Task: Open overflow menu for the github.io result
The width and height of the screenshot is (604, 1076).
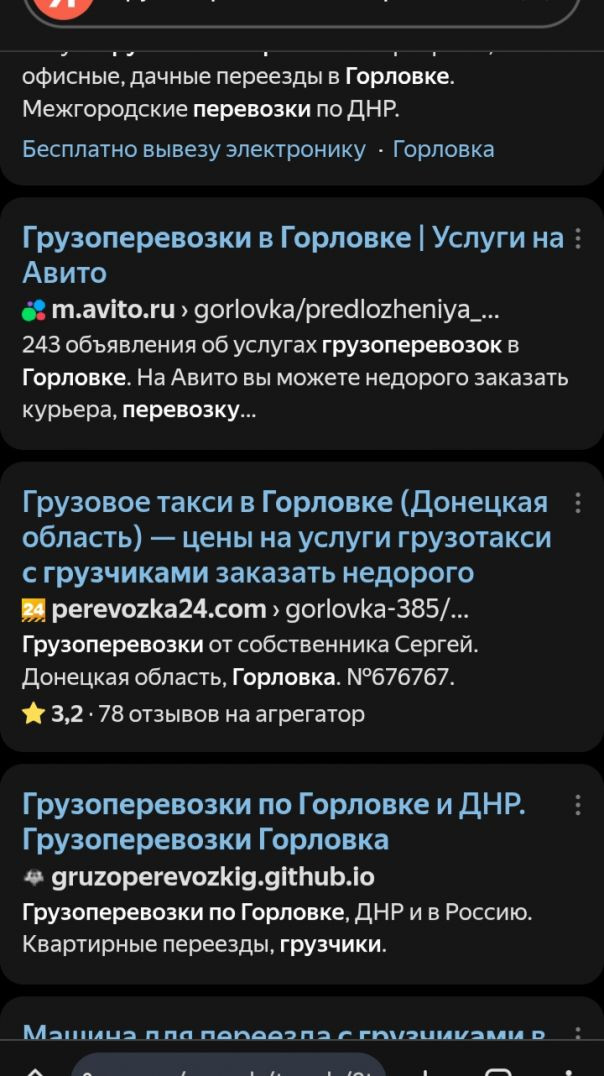Action: (577, 805)
